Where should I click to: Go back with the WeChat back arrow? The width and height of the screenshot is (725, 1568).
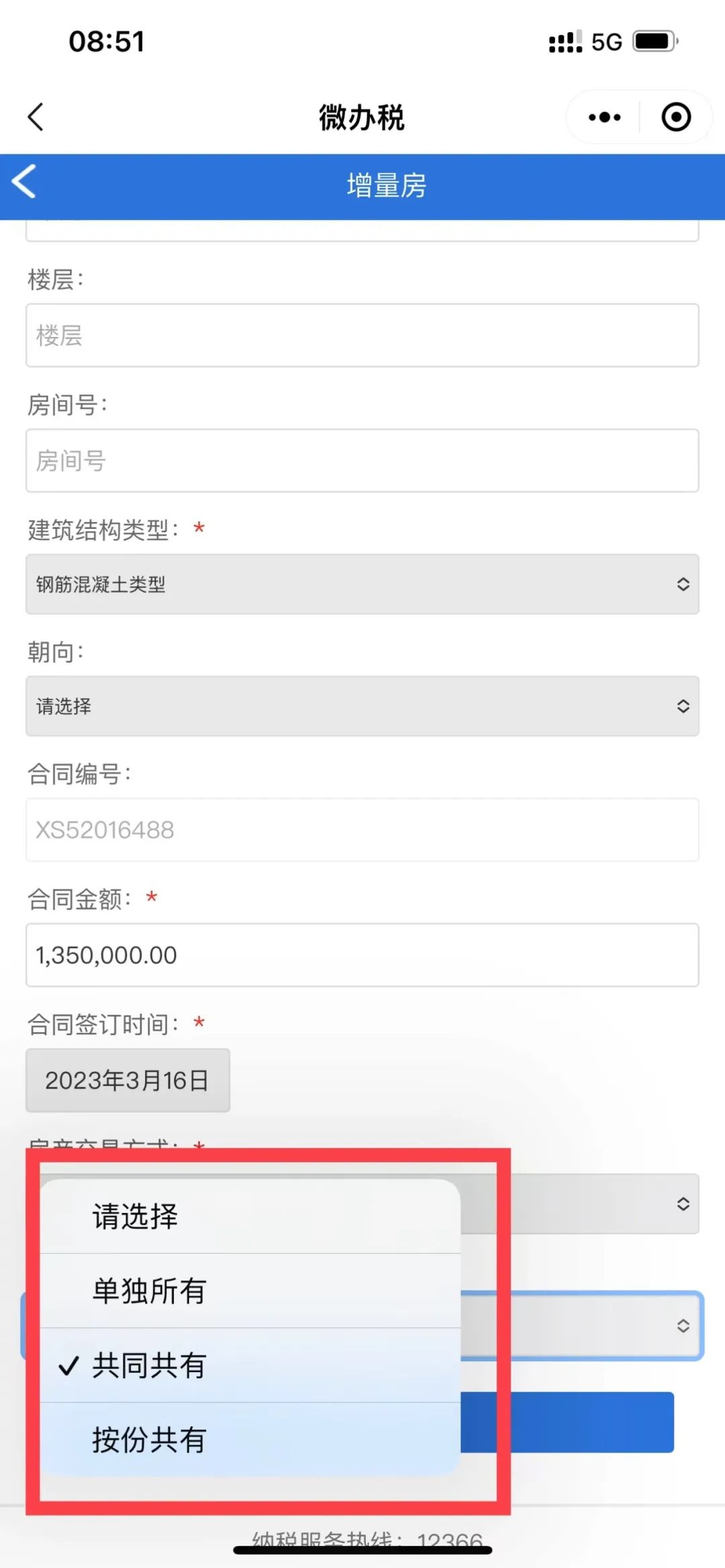click(x=36, y=117)
